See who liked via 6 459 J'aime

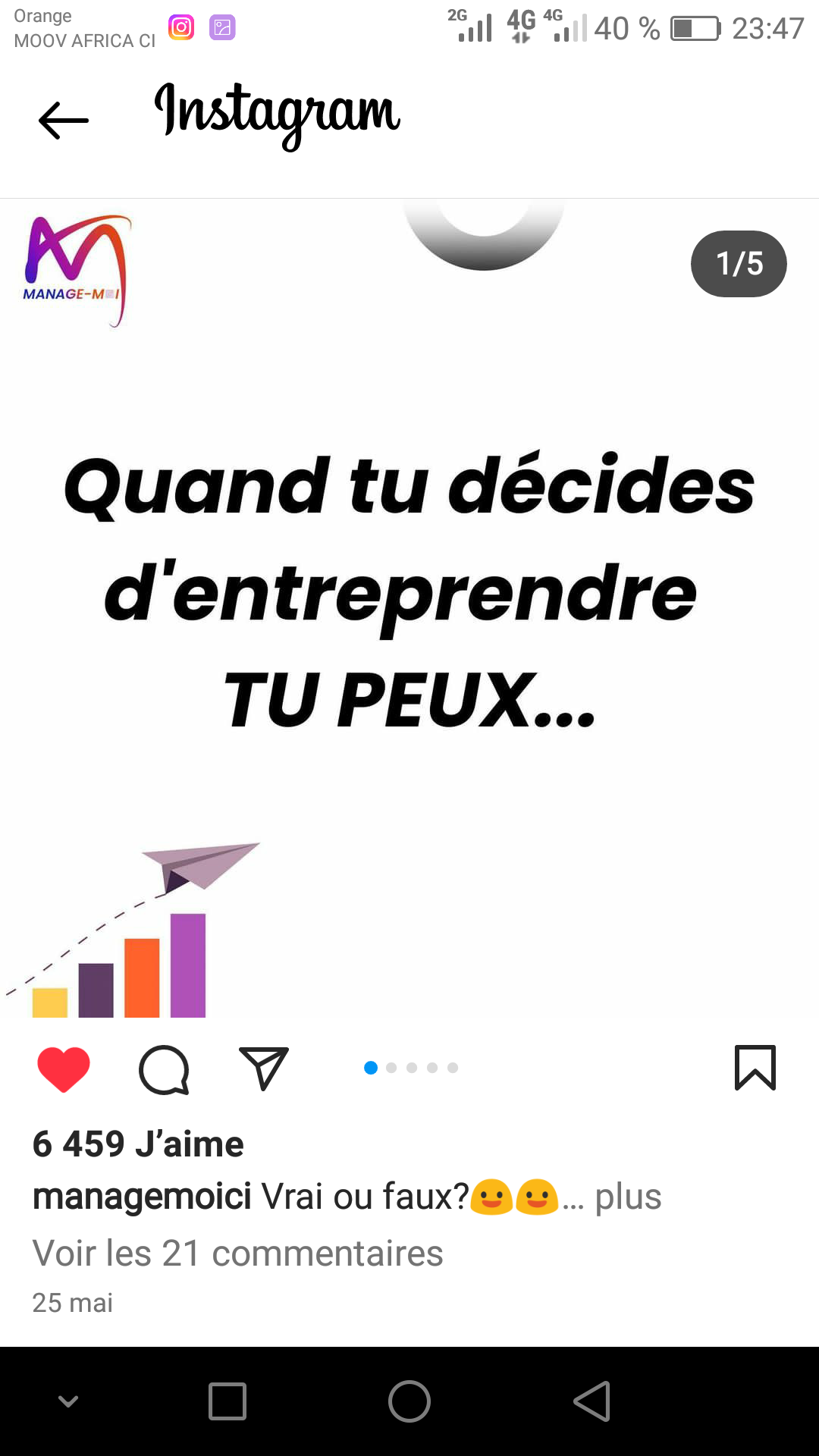click(138, 1144)
